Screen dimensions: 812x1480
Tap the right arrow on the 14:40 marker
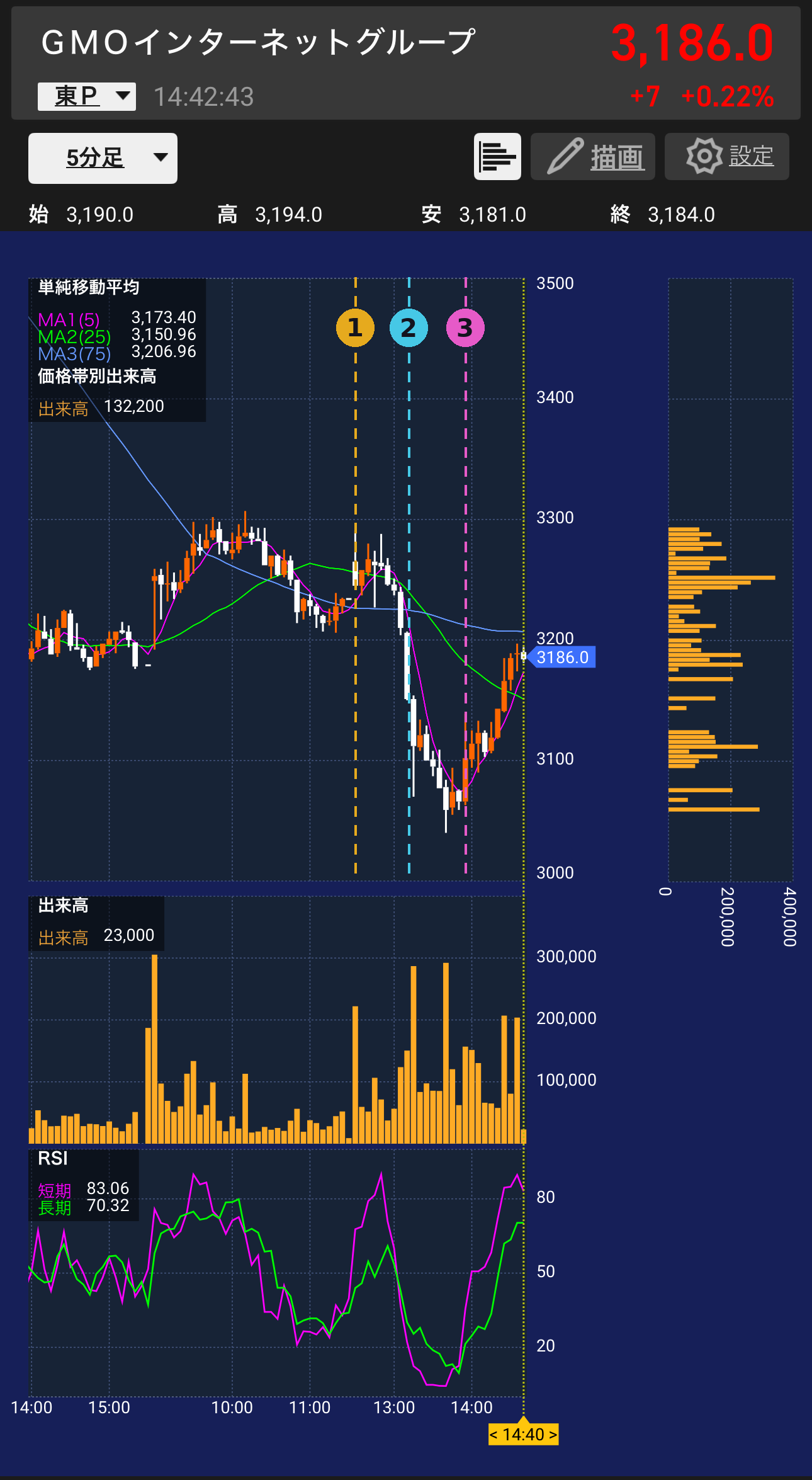(x=553, y=1435)
